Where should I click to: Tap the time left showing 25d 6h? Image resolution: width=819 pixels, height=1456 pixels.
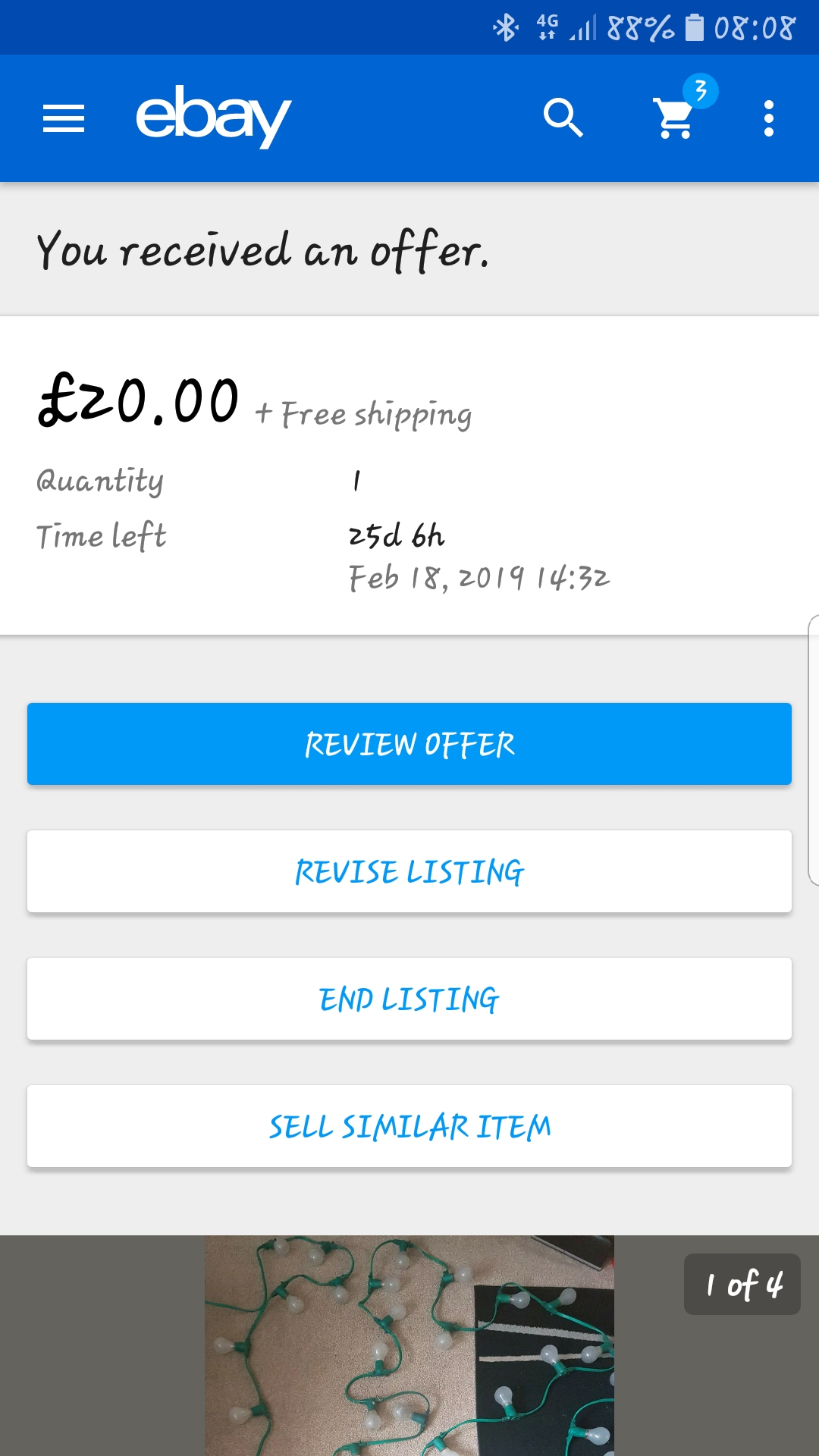396,535
